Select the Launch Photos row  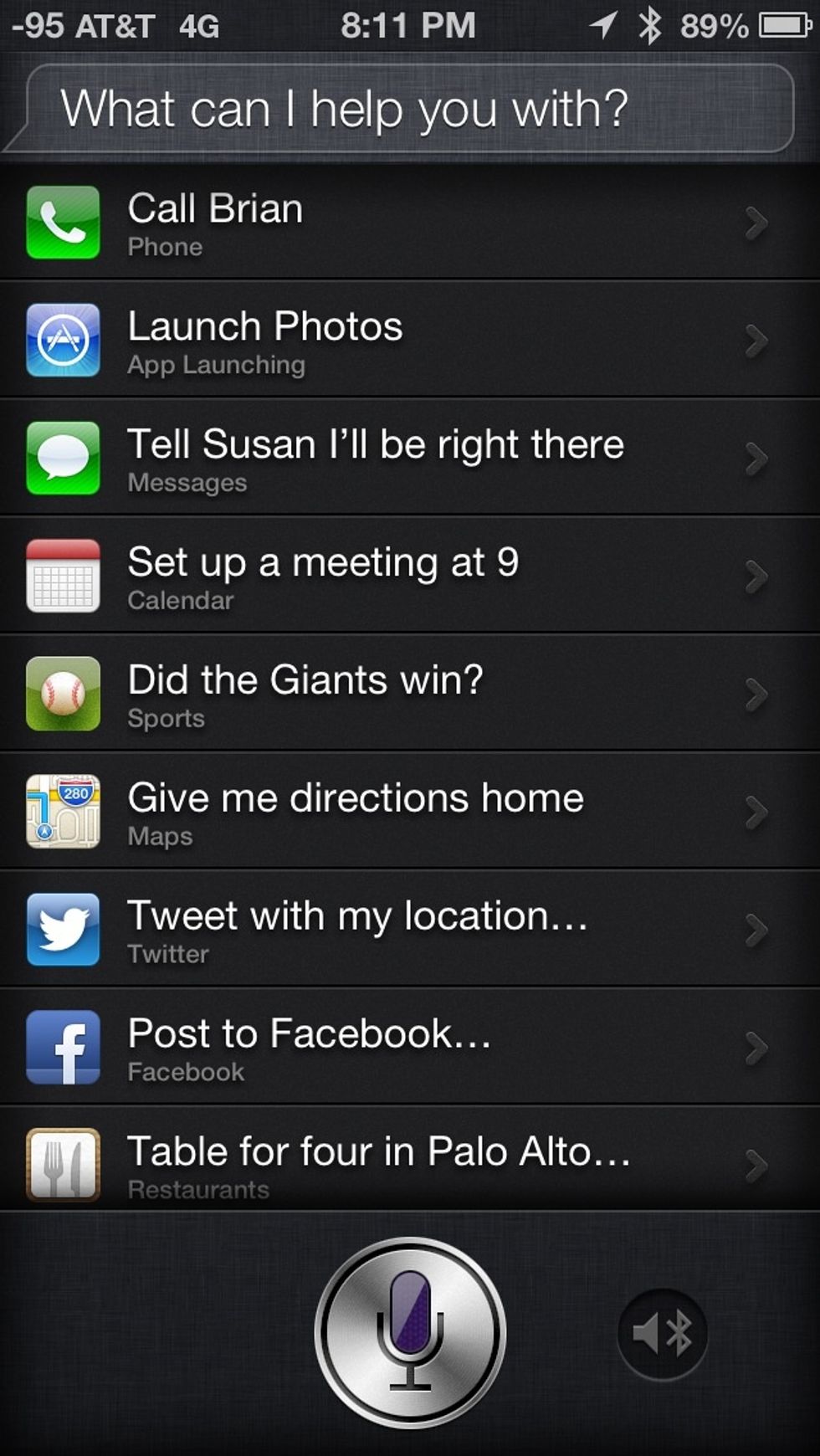(410, 341)
